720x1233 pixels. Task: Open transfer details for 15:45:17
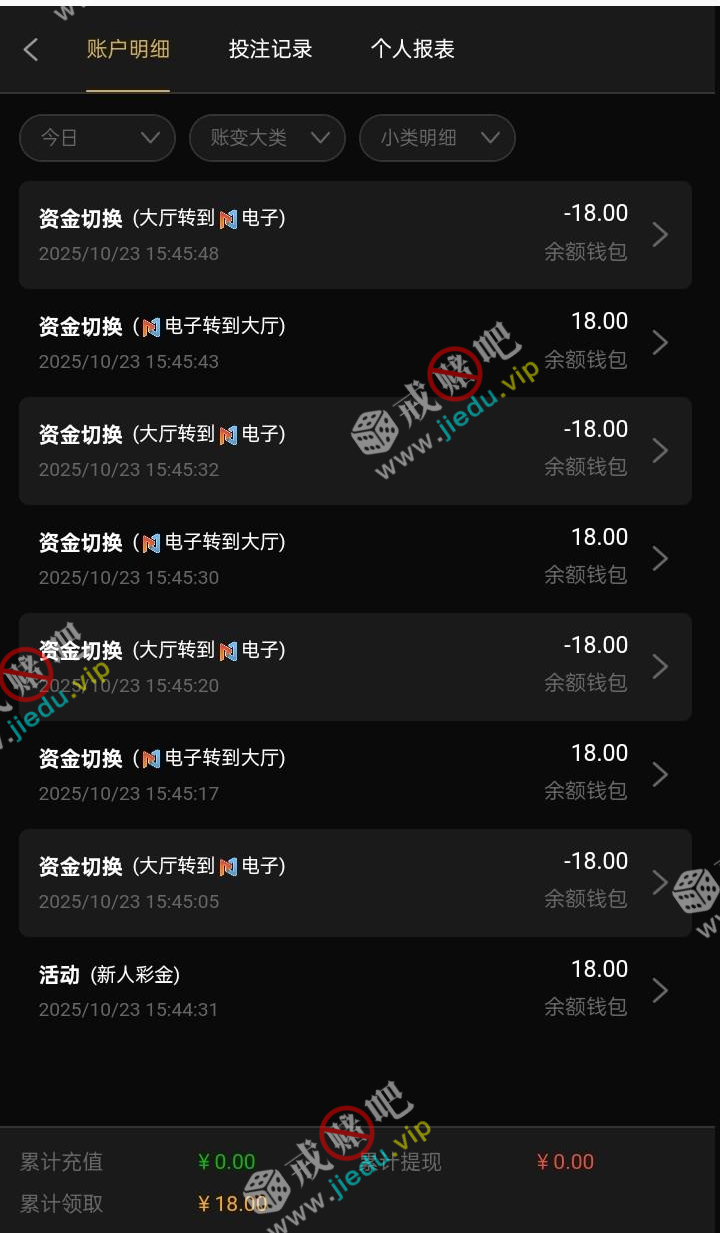355,775
